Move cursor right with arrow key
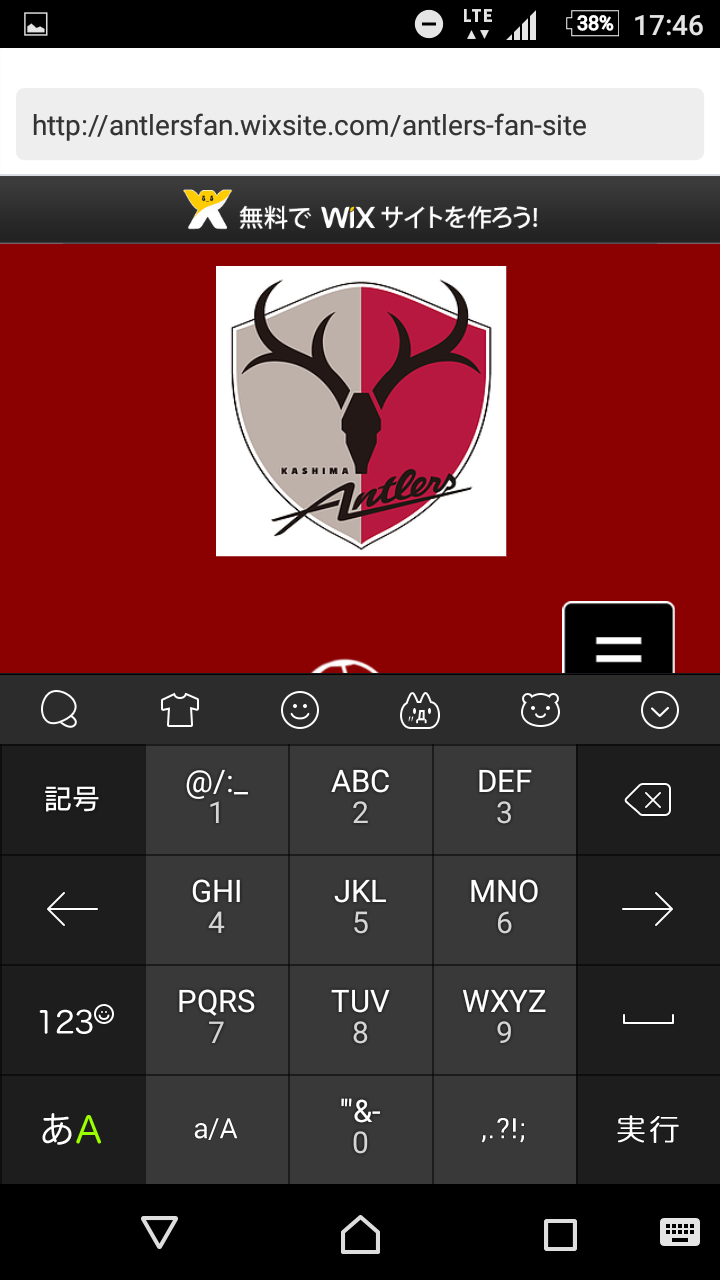 pyautogui.click(x=647, y=909)
